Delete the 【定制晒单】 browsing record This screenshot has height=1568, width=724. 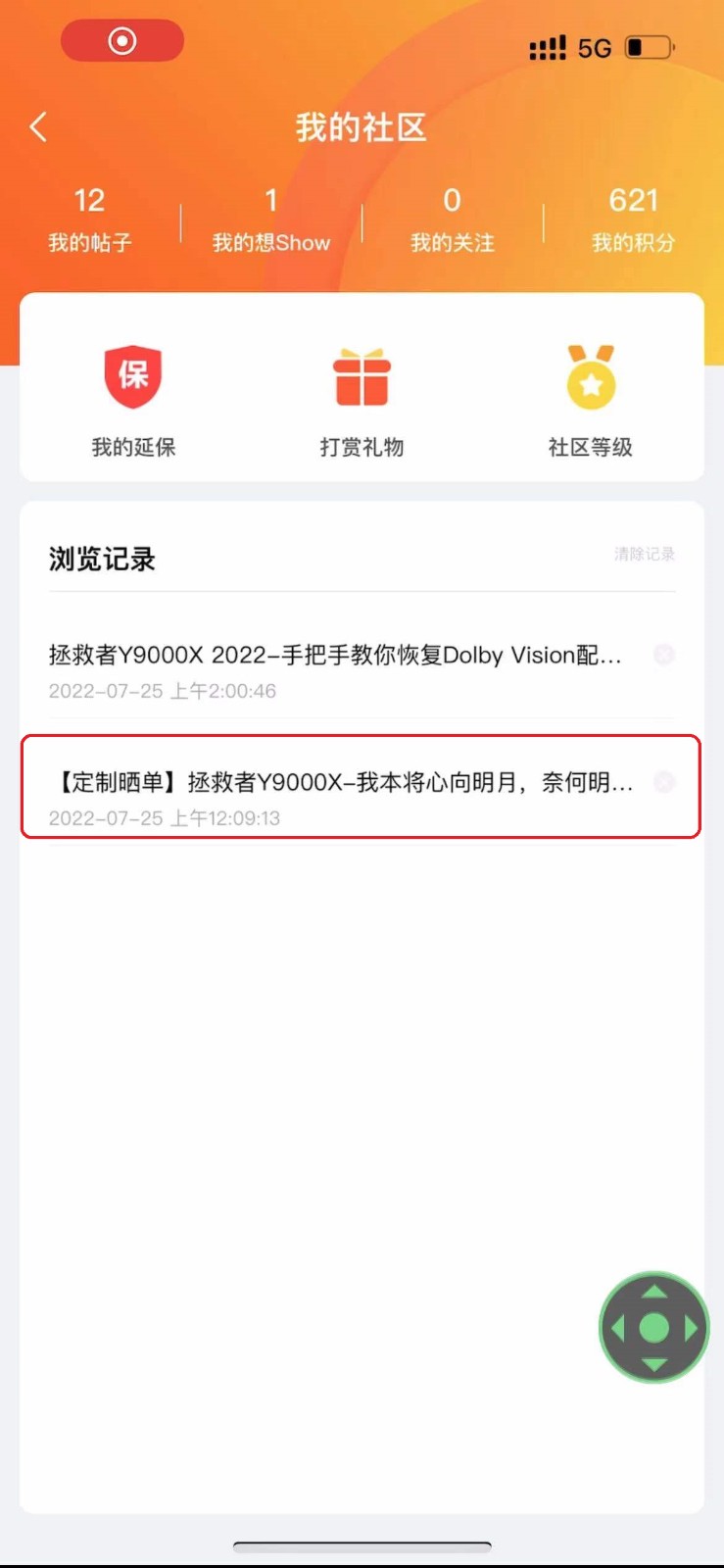tap(664, 782)
